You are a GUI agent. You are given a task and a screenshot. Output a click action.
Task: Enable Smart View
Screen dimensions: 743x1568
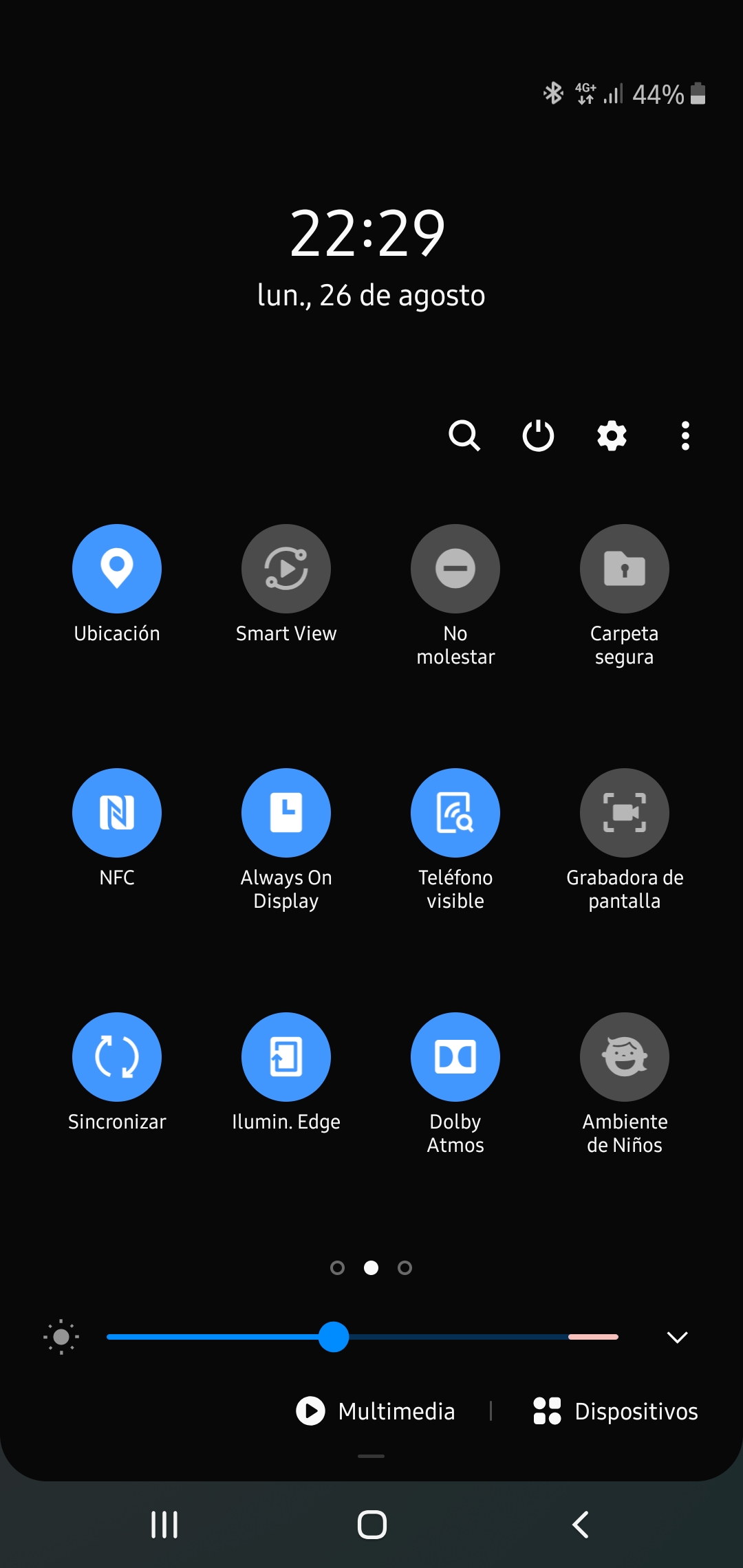coord(286,569)
